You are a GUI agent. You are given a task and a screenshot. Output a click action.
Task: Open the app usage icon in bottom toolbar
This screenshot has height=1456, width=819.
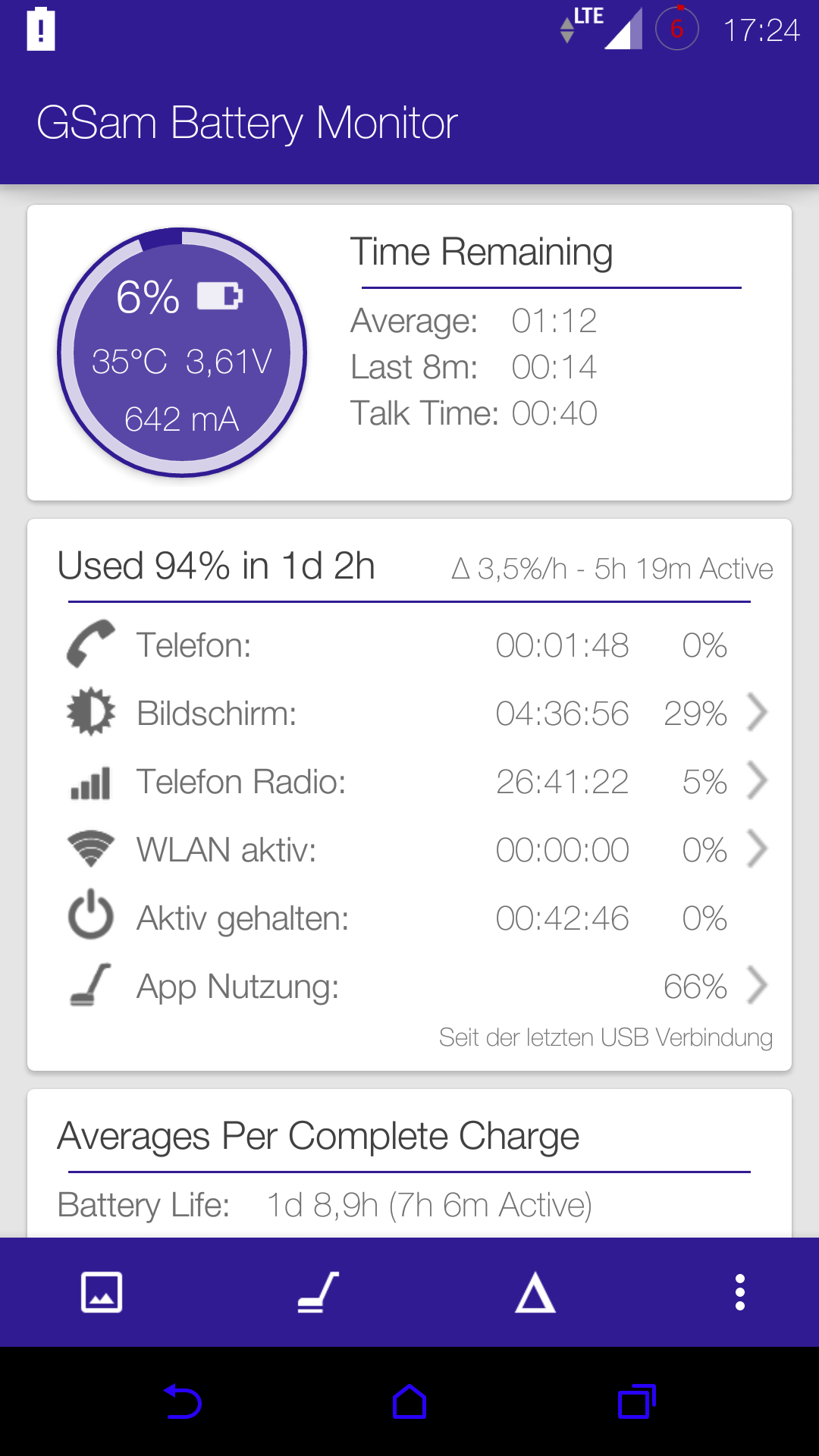[x=318, y=1292]
